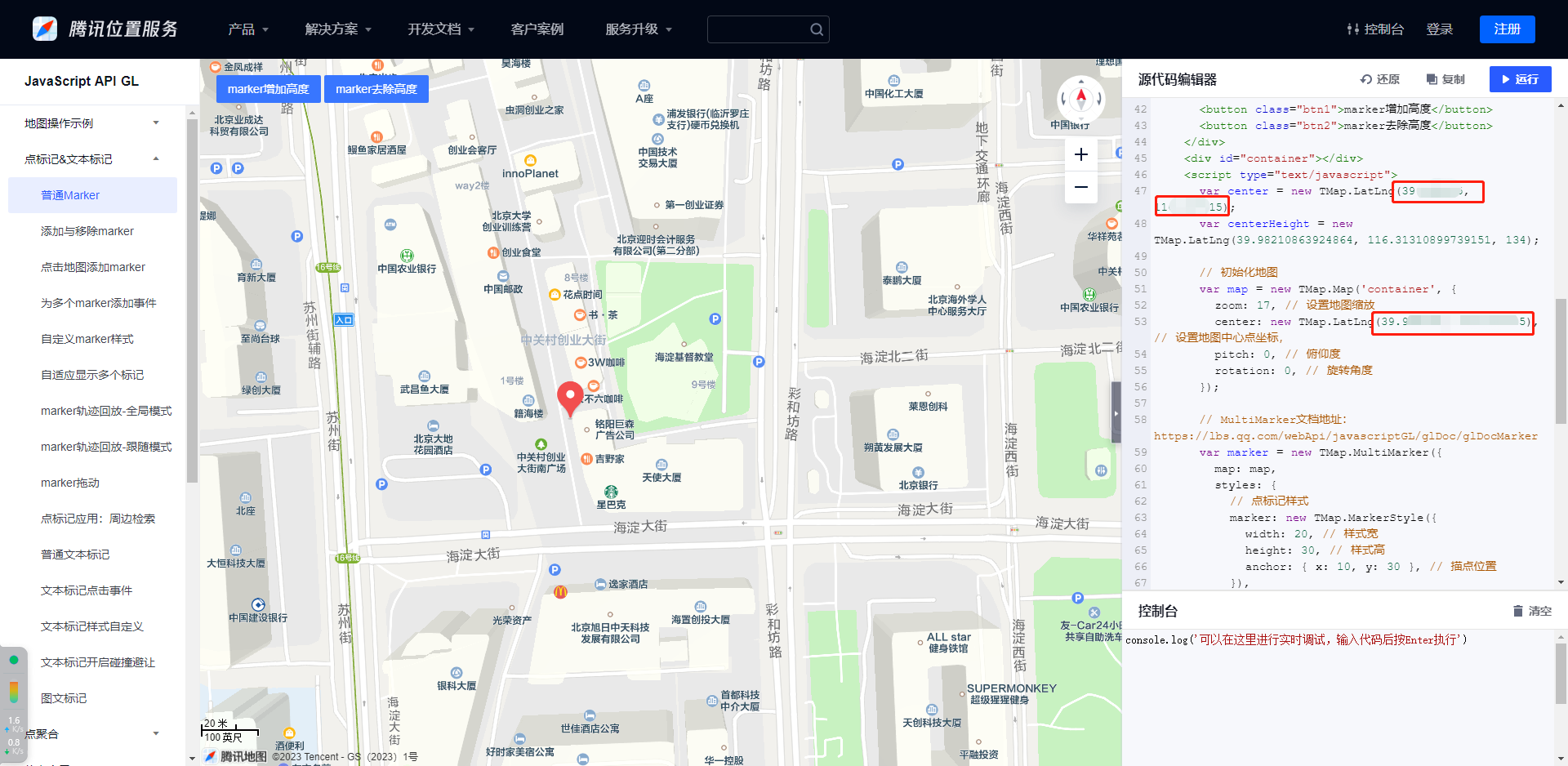The height and width of the screenshot is (766, 1568).
Task: Tap the marker去除高度 button
Action: 376,89
